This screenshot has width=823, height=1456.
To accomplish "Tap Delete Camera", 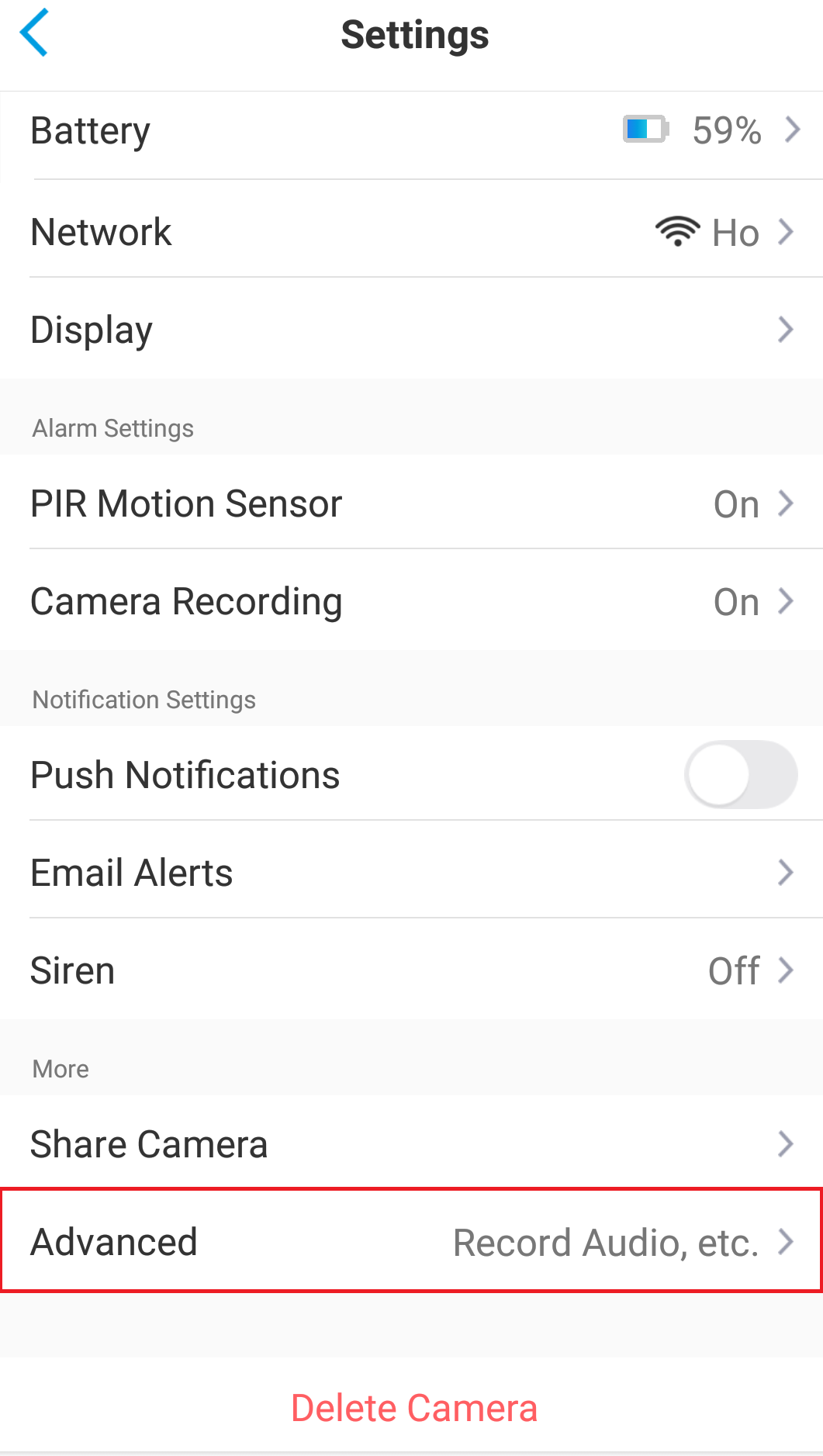I will click(413, 1408).
